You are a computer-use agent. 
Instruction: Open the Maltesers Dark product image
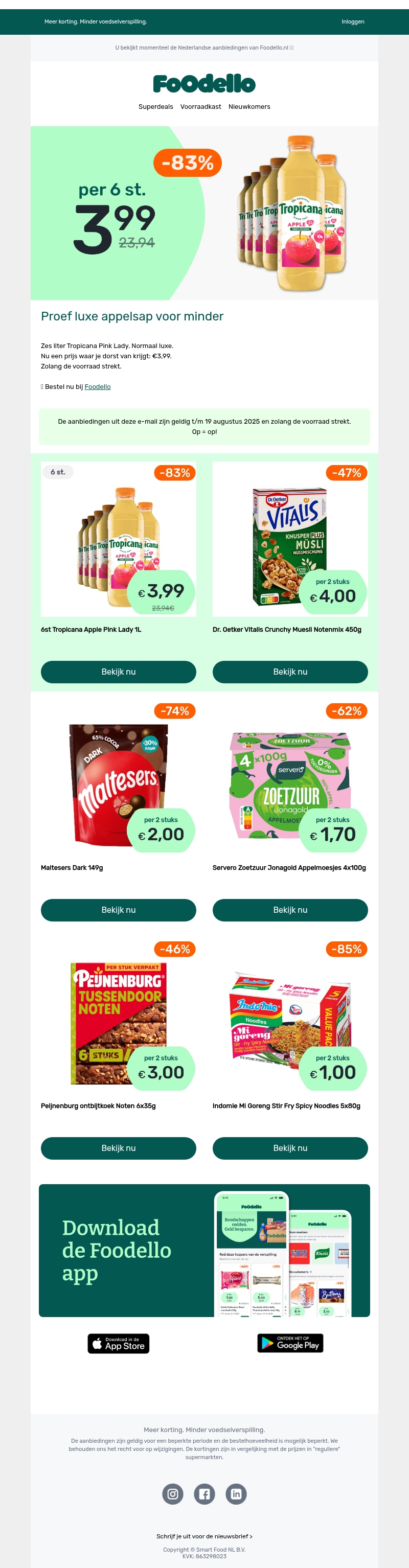tap(118, 785)
